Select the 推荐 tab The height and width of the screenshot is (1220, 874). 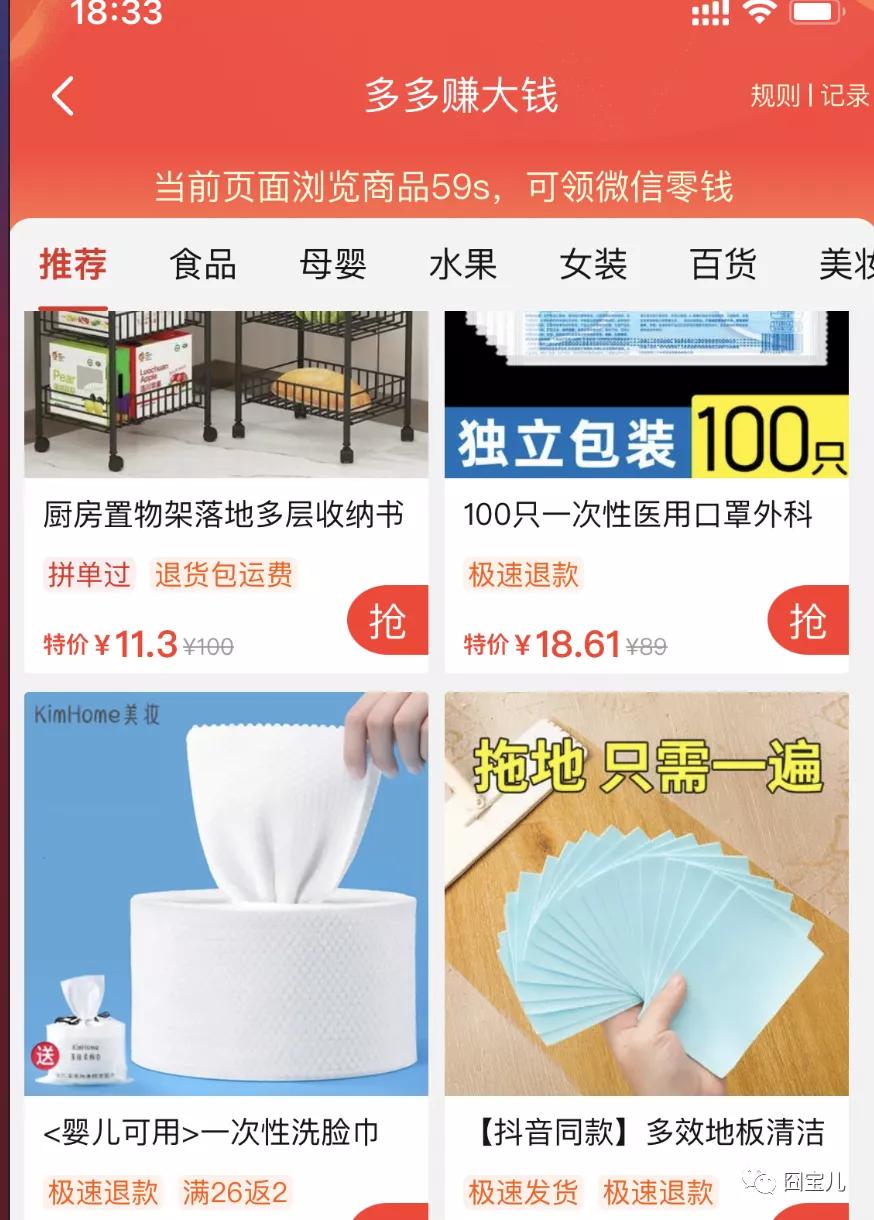pyautogui.click(x=71, y=263)
